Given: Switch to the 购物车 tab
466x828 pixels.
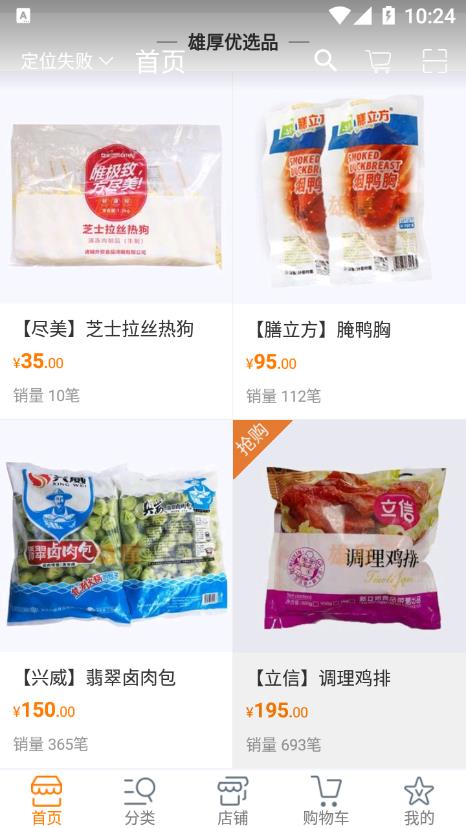Looking at the screenshot, I should coord(326,799).
